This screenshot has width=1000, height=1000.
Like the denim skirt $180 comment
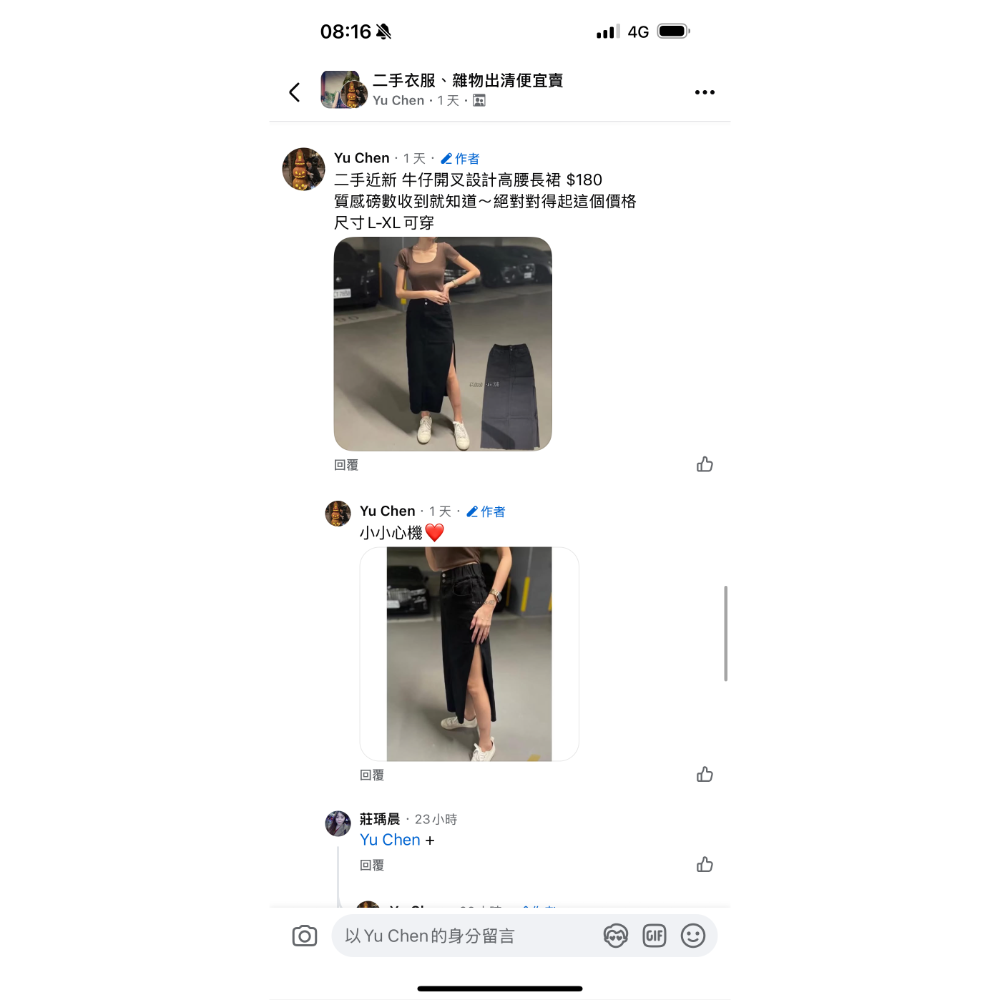[x=705, y=464]
